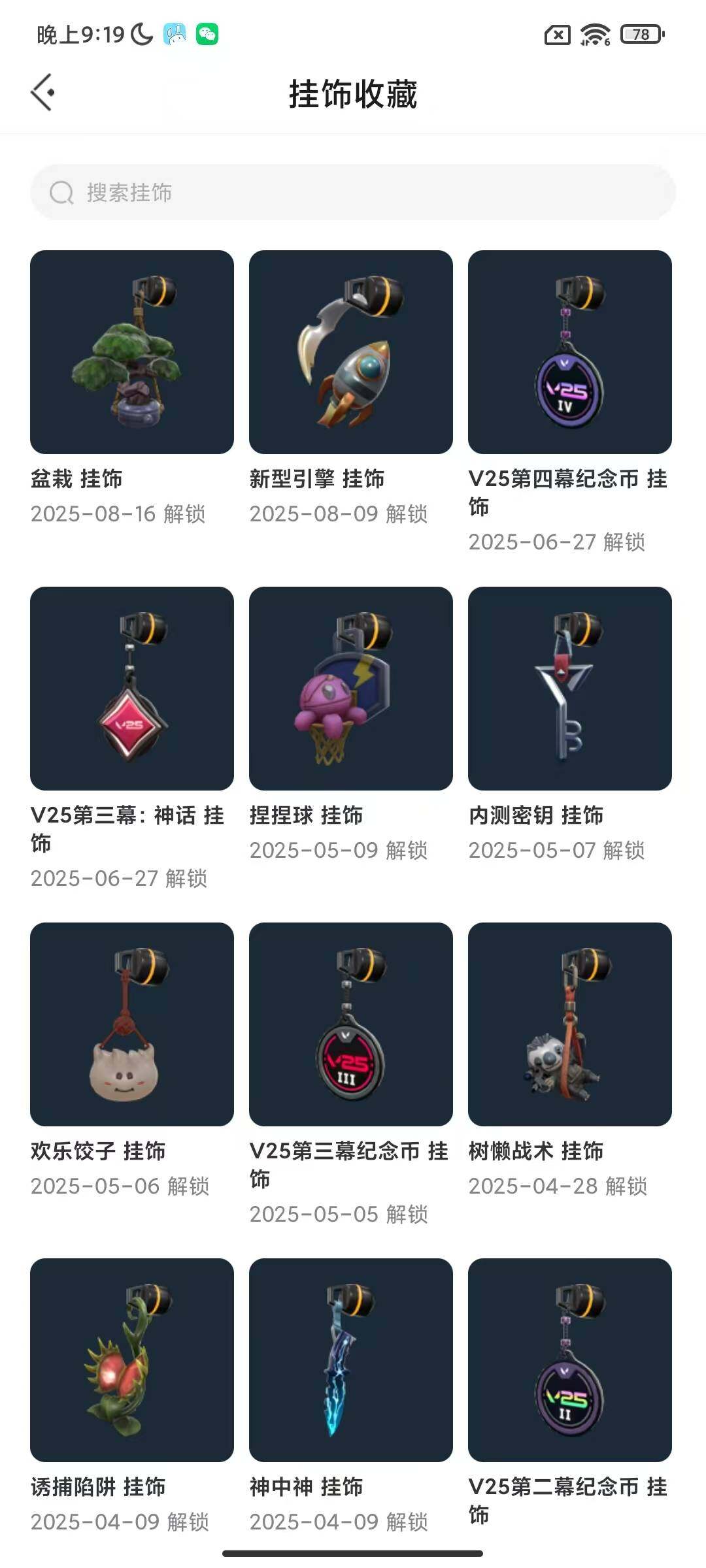
Task: Select the V25第三幕：神话 挂饰 tile
Action: [x=132, y=689]
